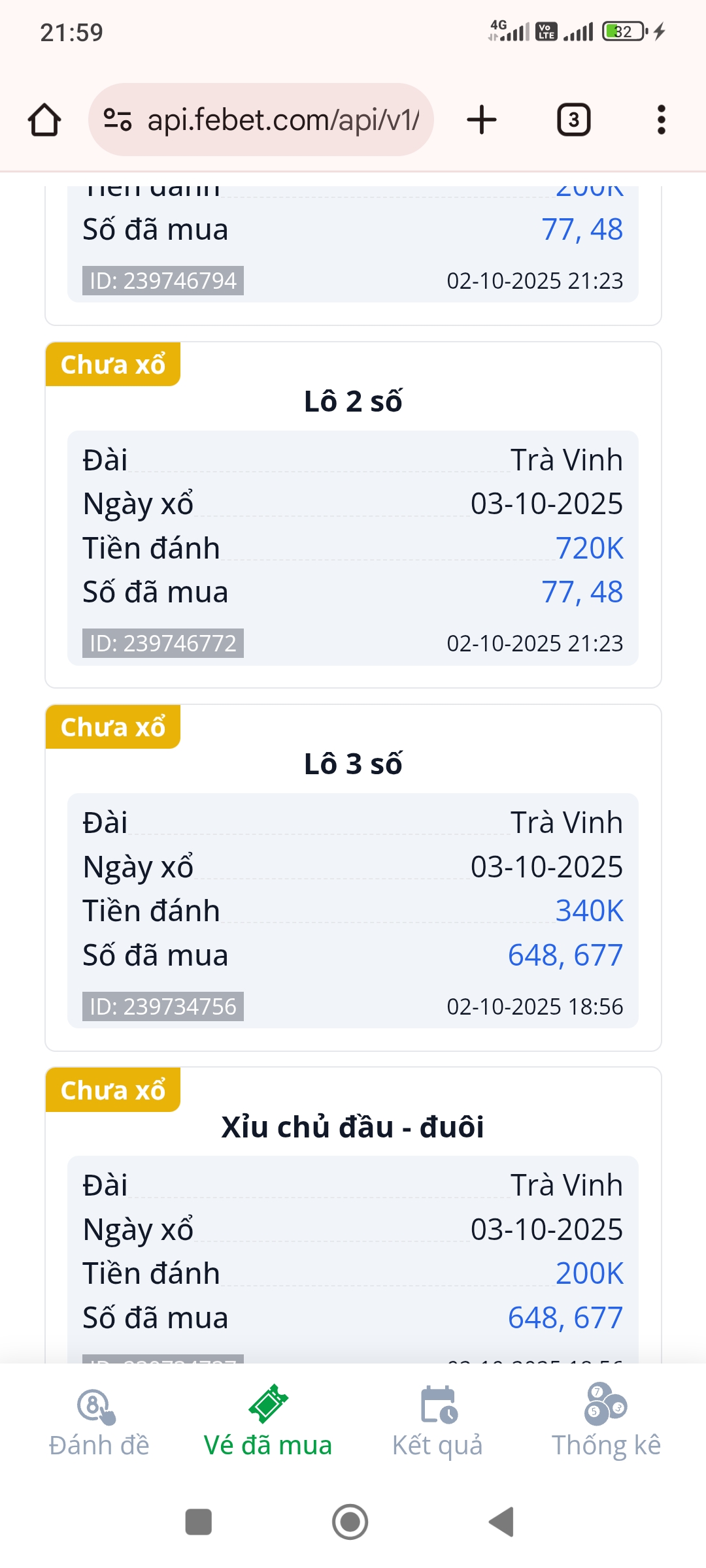Open the tab switcher showing 3 tabs

[573, 120]
